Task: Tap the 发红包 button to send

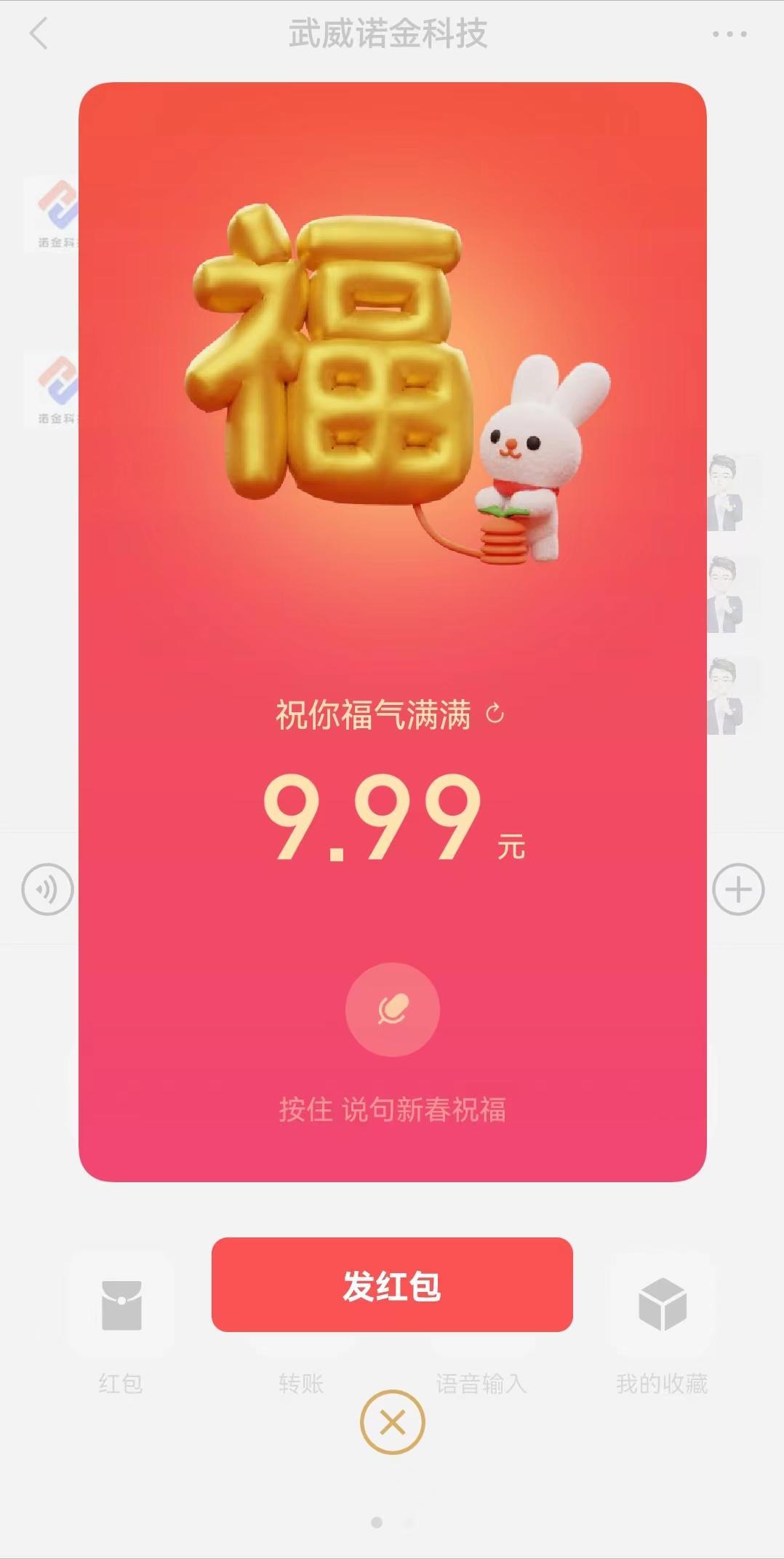Action: (392, 1285)
